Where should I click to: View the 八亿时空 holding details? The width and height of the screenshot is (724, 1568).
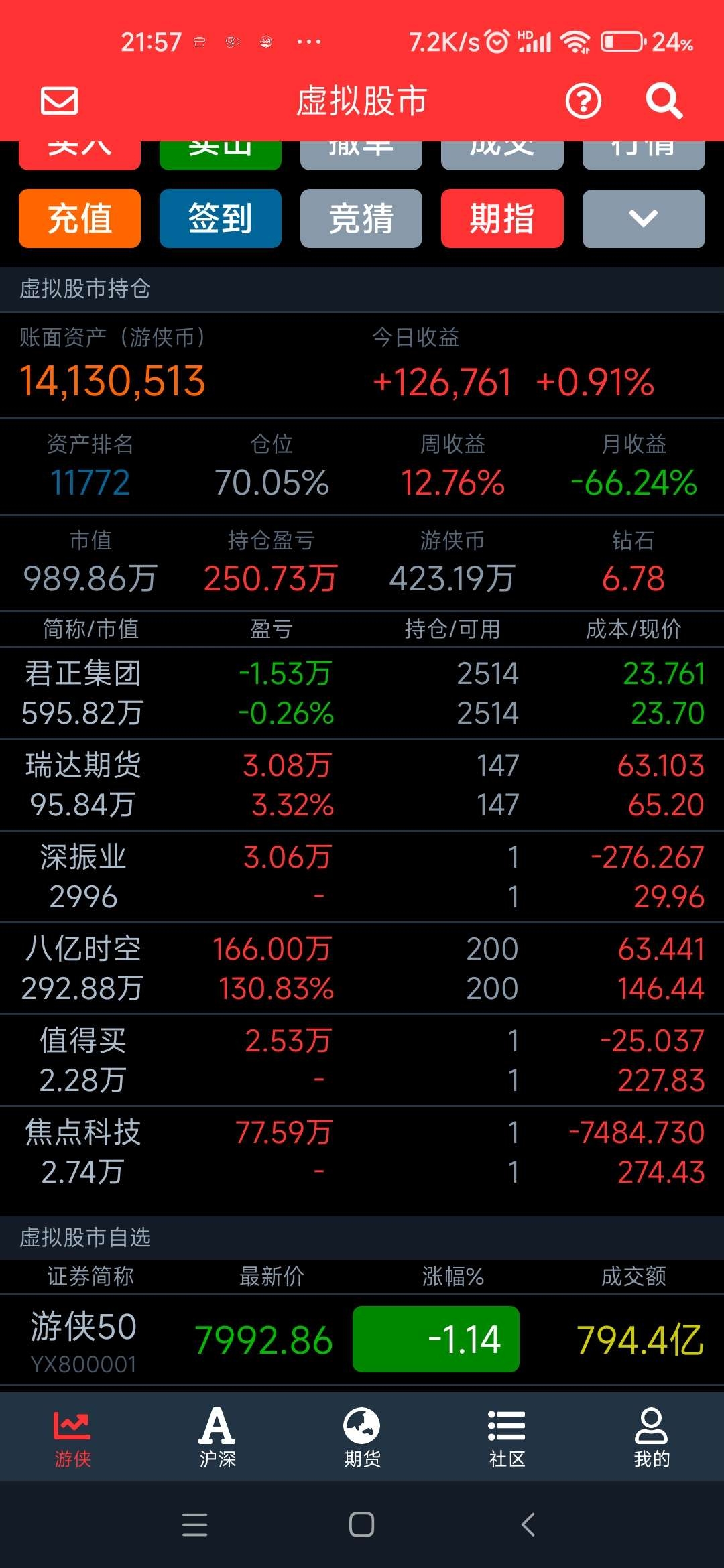(362, 968)
